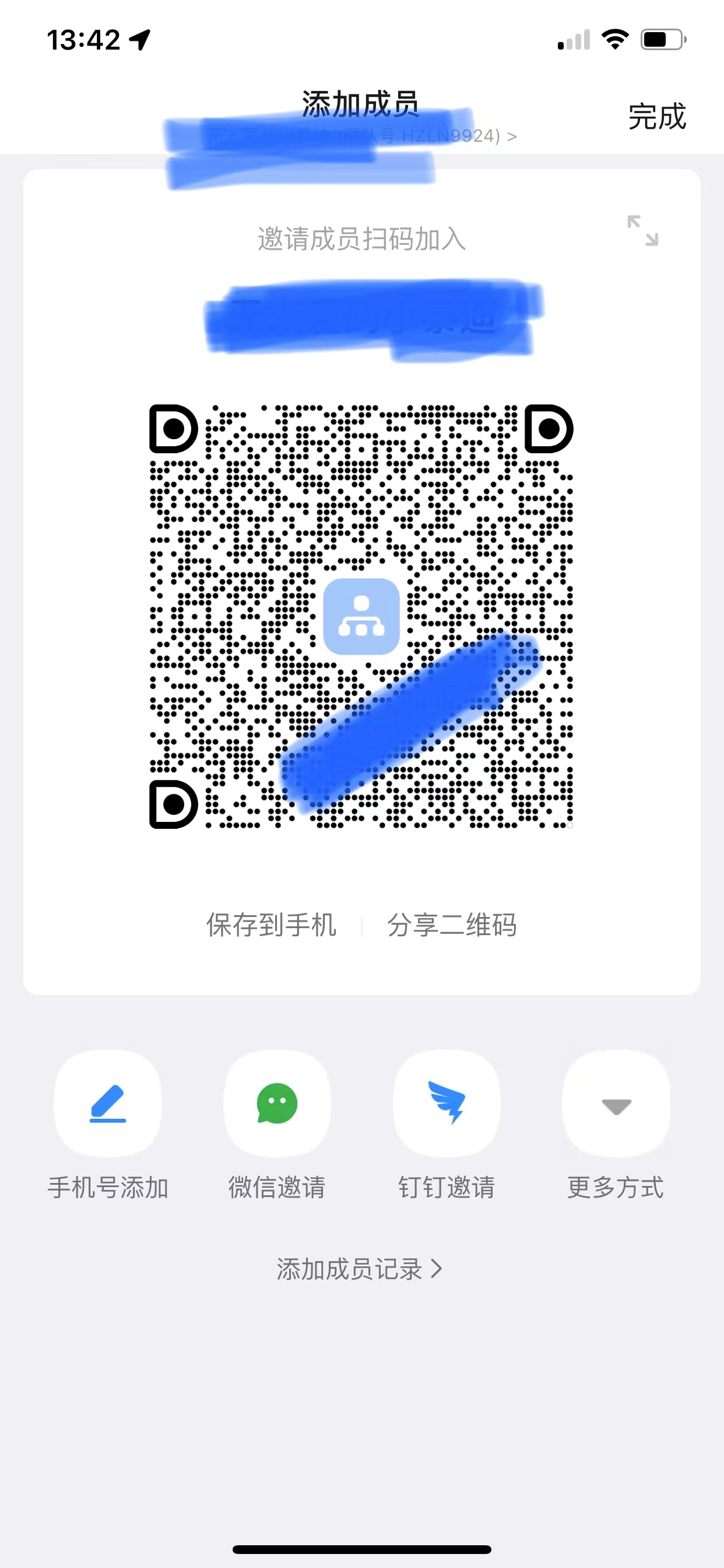Add a member by 手机号添加
Viewport: 724px width, 1568px height.
point(108,1103)
